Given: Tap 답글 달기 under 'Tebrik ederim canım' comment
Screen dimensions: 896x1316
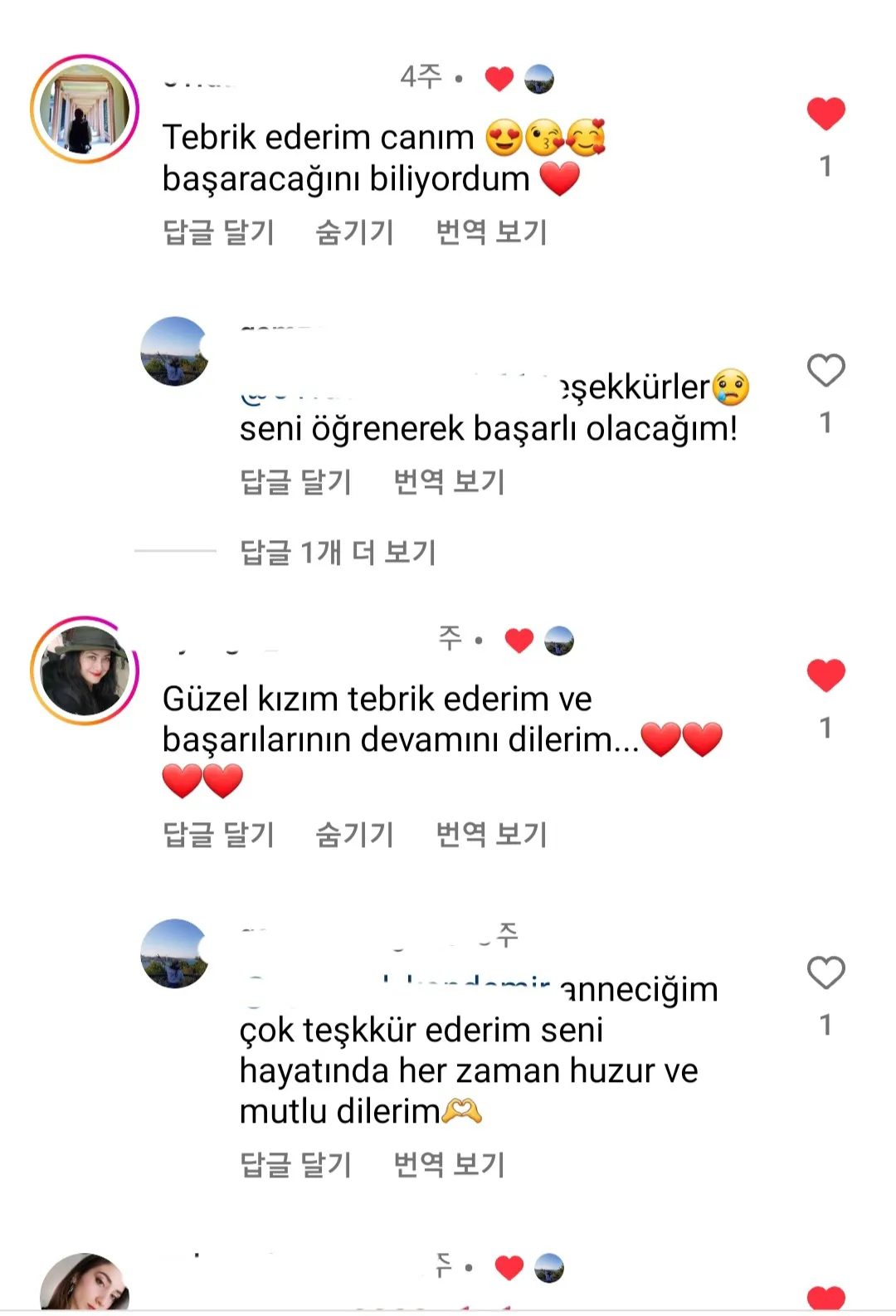Looking at the screenshot, I should point(218,232).
